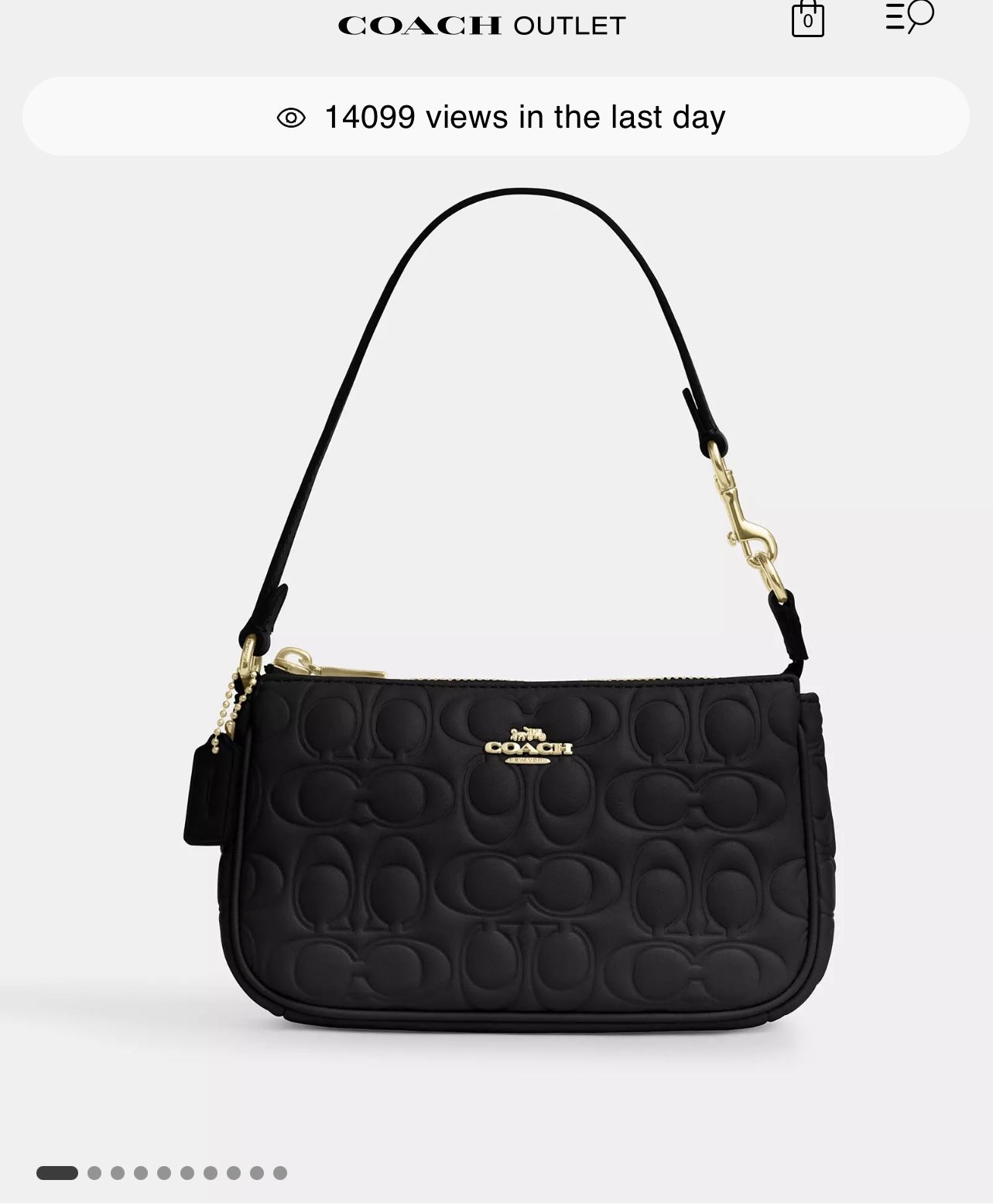The image size is (993, 1204).
Task: Jump to the second product image dot
Action: (x=94, y=1172)
